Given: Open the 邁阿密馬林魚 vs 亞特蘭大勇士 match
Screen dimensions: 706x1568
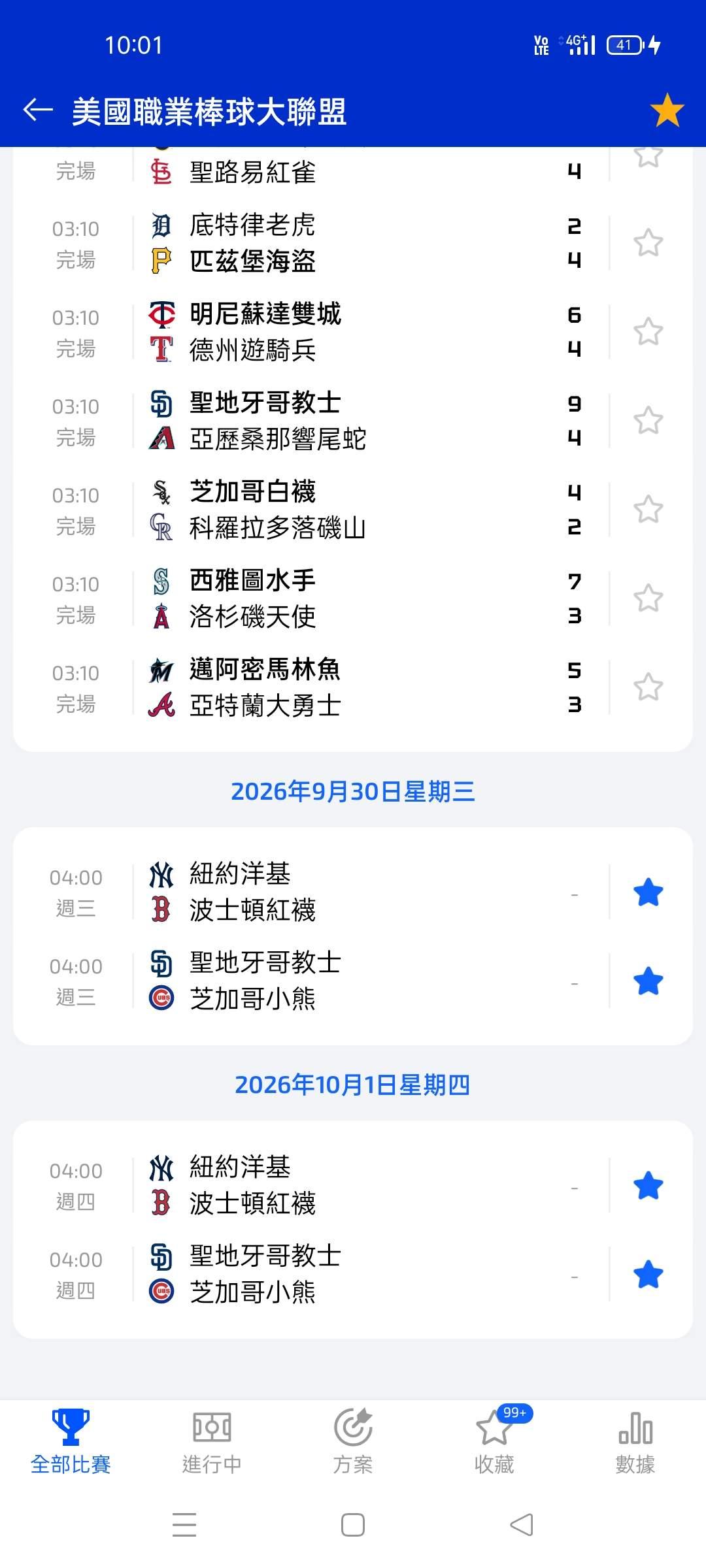Looking at the screenshot, I should pyautogui.click(x=353, y=687).
